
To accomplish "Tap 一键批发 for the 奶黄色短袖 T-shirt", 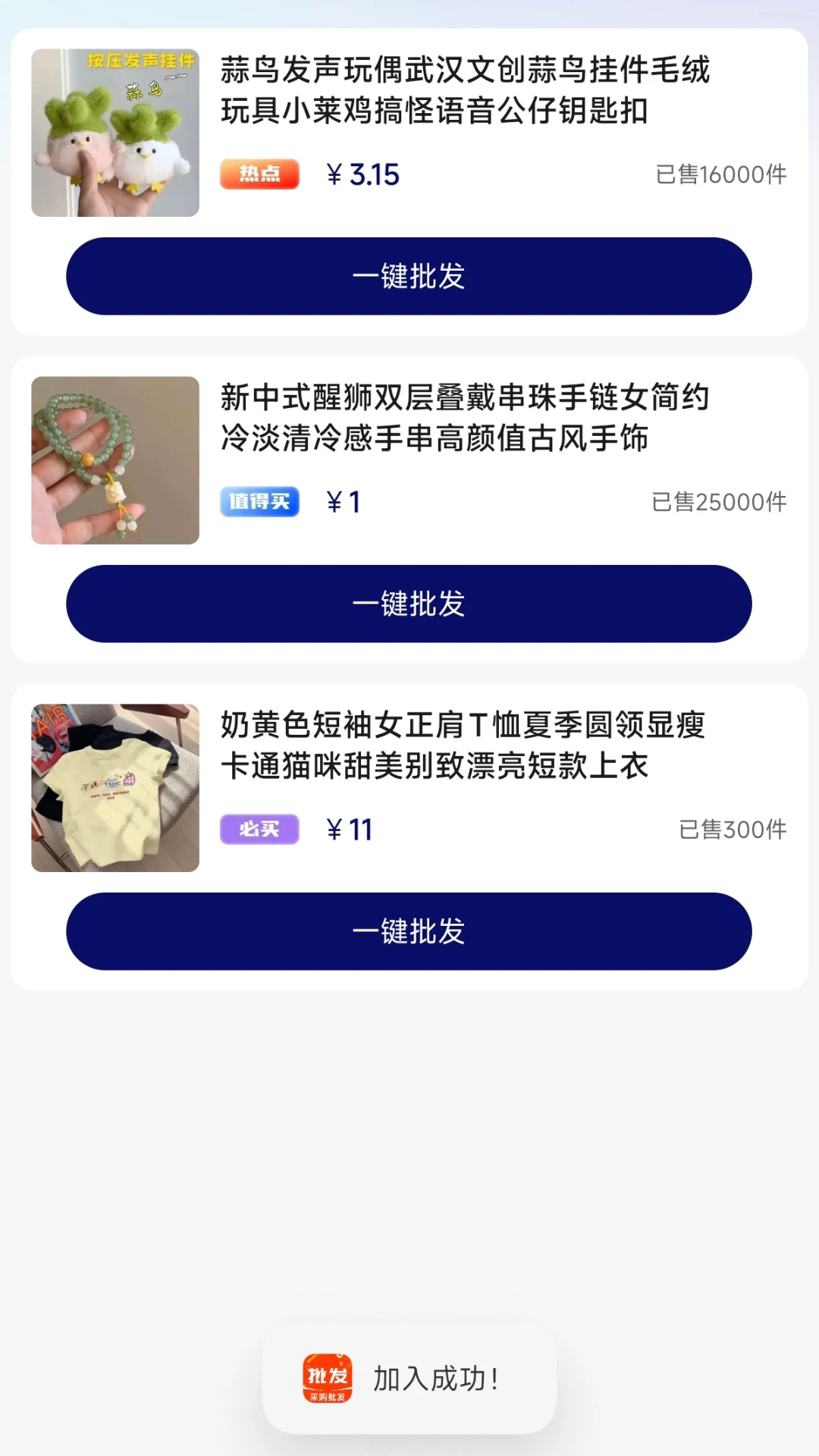I will pos(409,931).
